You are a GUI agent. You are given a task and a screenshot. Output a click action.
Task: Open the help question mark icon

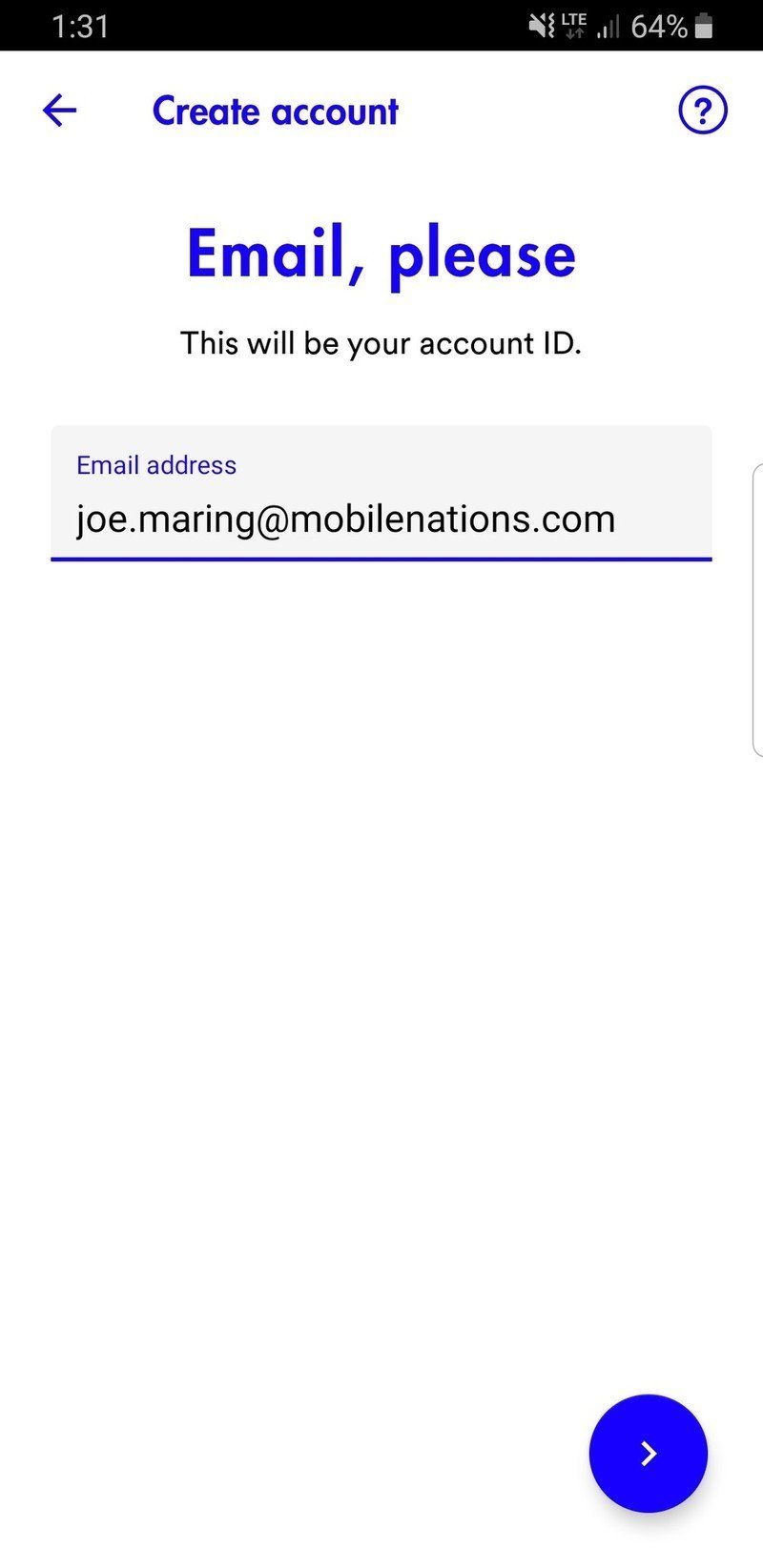pyautogui.click(x=702, y=111)
